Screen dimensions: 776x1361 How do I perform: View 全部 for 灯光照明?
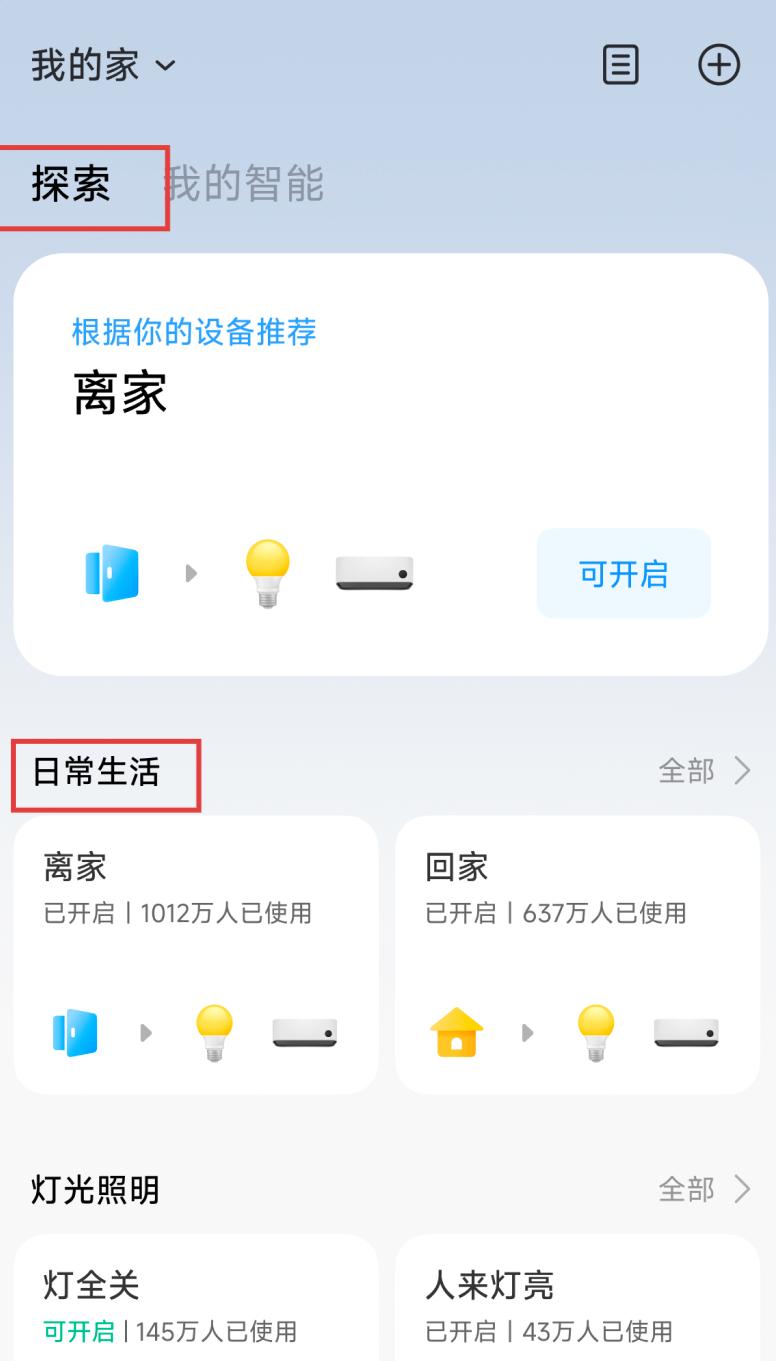click(705, 1189)
